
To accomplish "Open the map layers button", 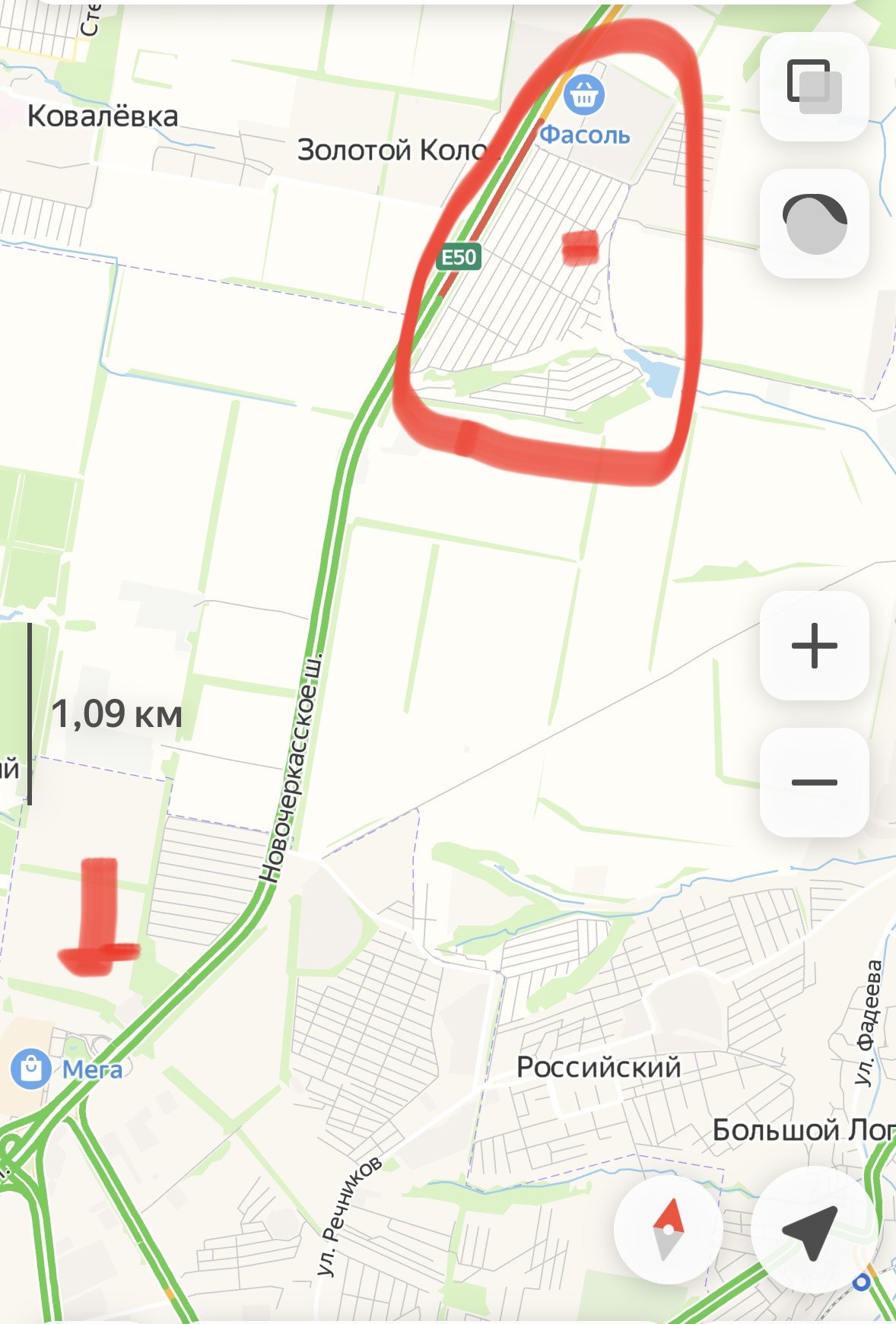I will pos(814,87).
